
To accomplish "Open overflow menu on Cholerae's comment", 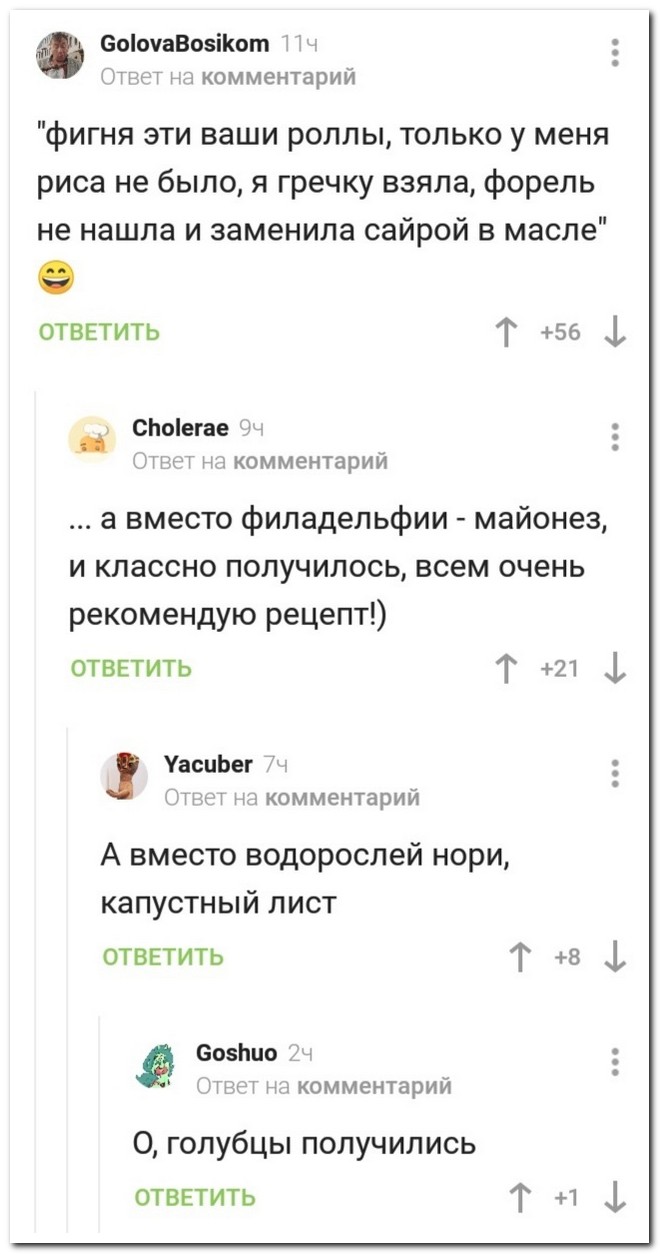I will [x=616, y=437].
